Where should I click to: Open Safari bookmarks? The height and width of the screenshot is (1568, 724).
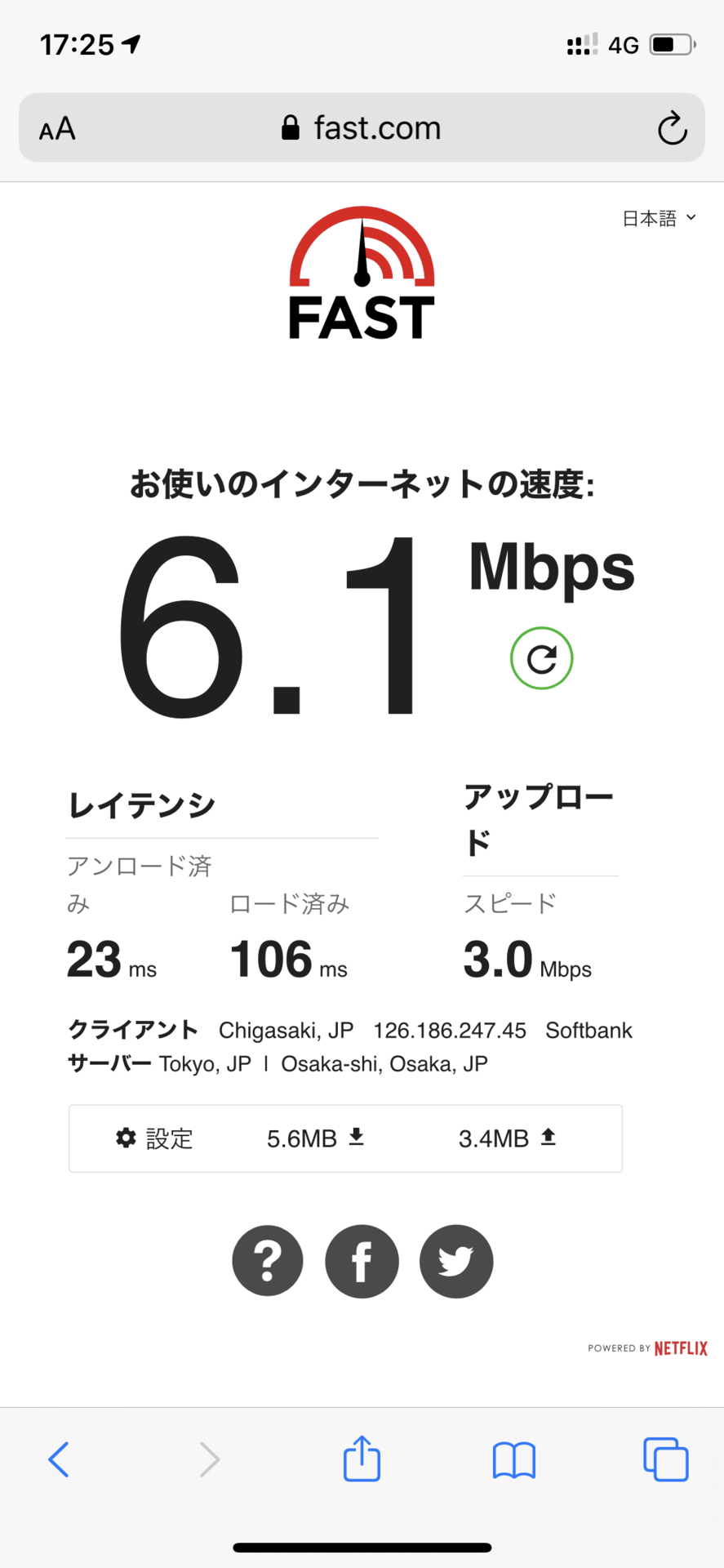513,1459
